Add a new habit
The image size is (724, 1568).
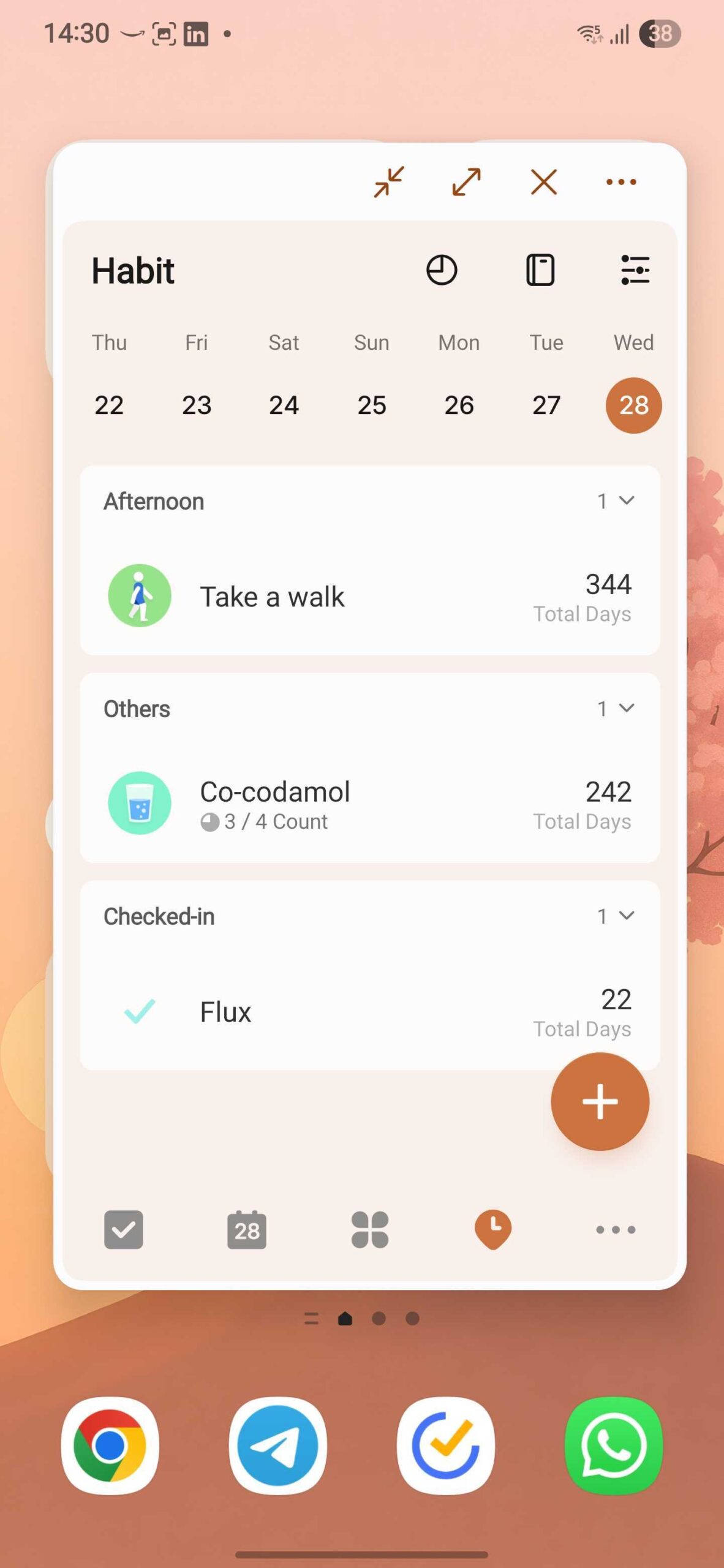point(600,1101)
